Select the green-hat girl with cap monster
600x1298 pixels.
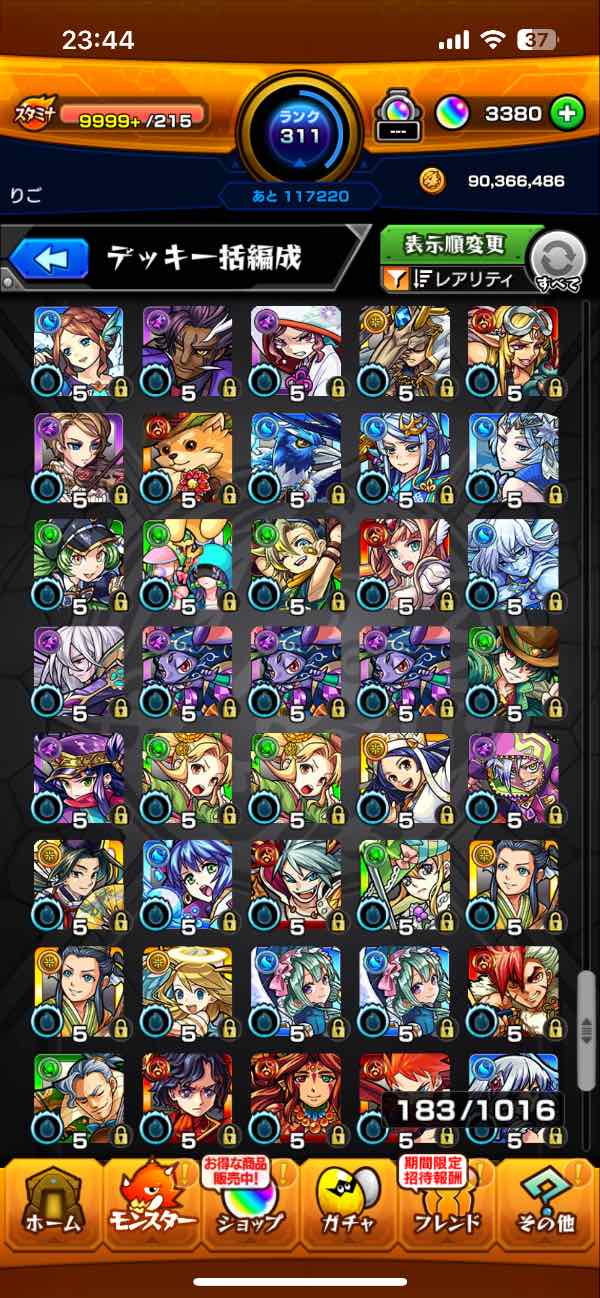pyautogui.click(x=79, y=564)
